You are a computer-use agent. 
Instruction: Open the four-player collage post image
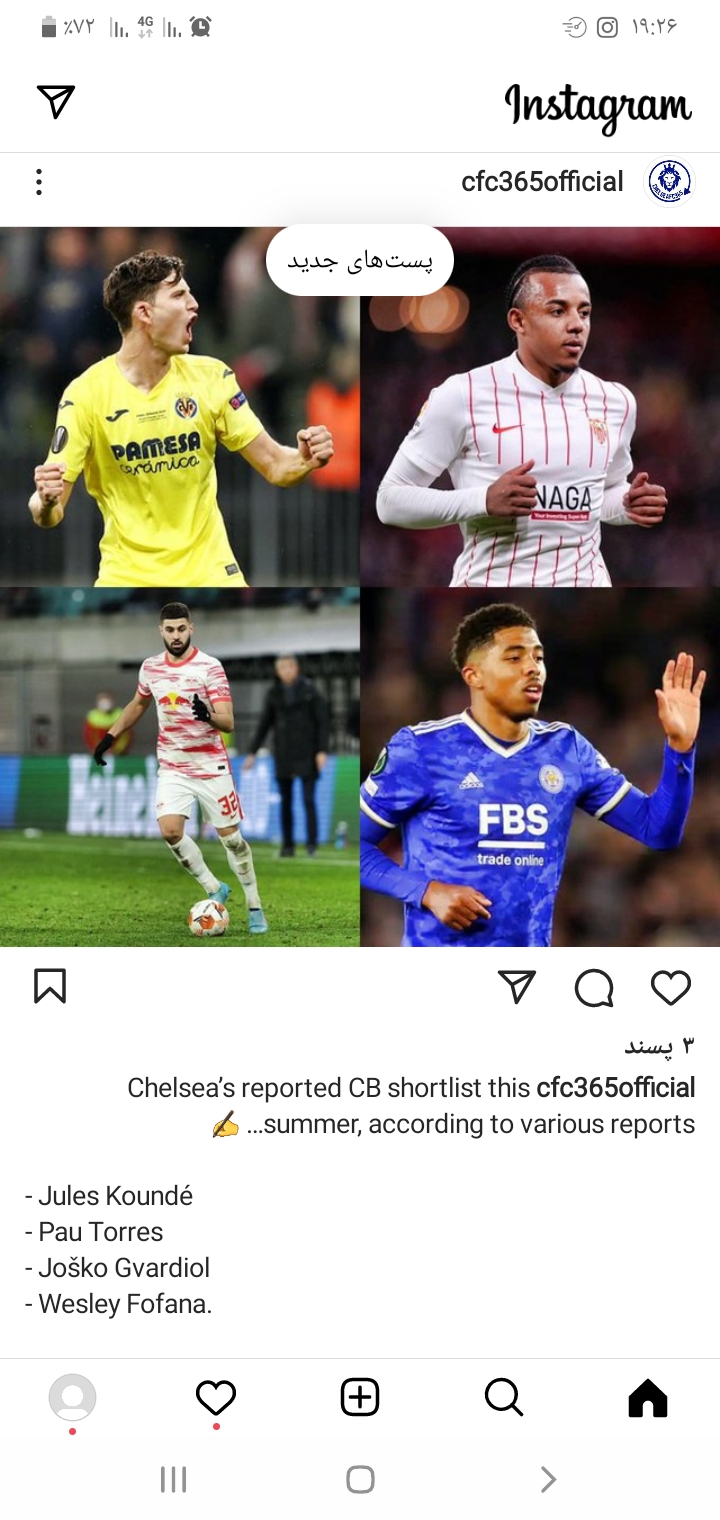pos(360,587)
